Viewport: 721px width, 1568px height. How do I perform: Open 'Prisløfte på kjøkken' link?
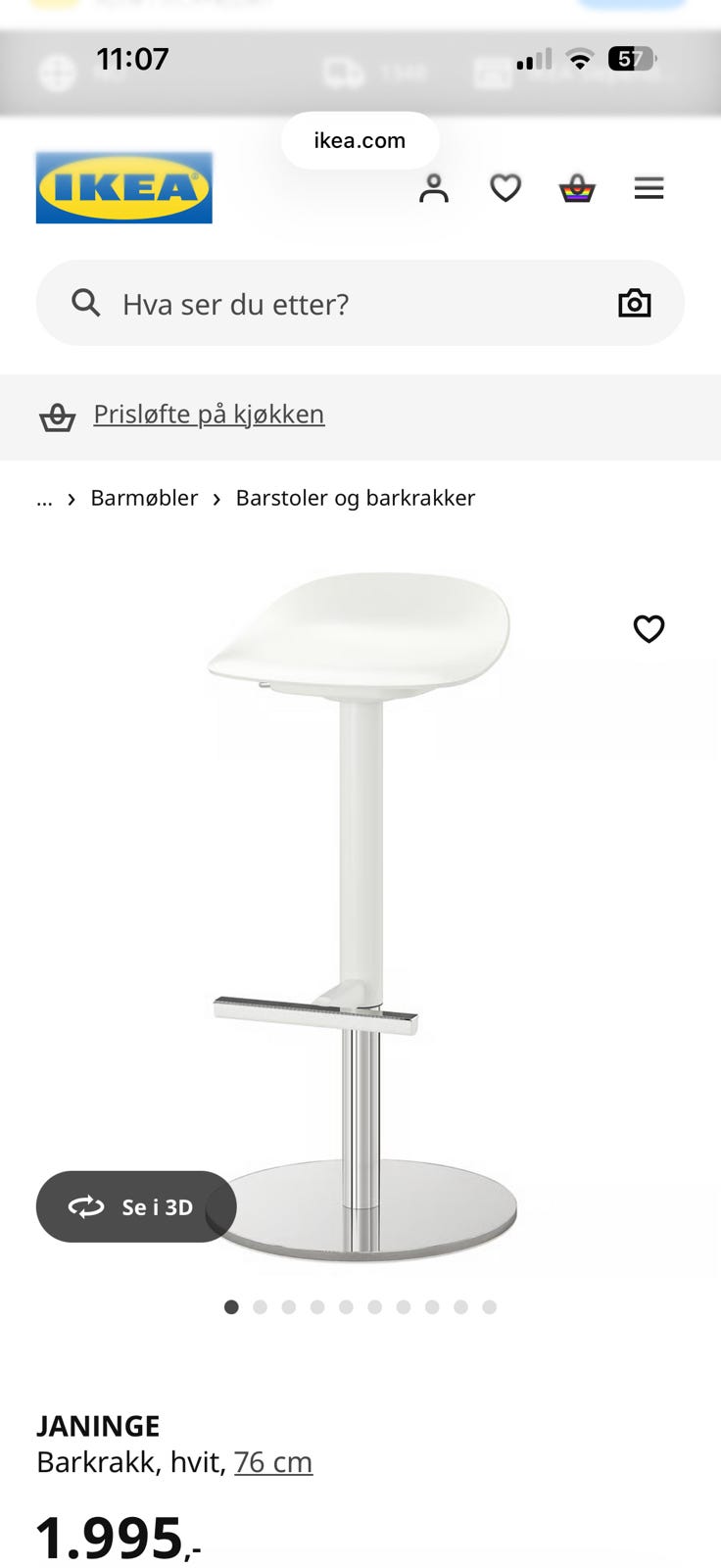coord(209,415)
